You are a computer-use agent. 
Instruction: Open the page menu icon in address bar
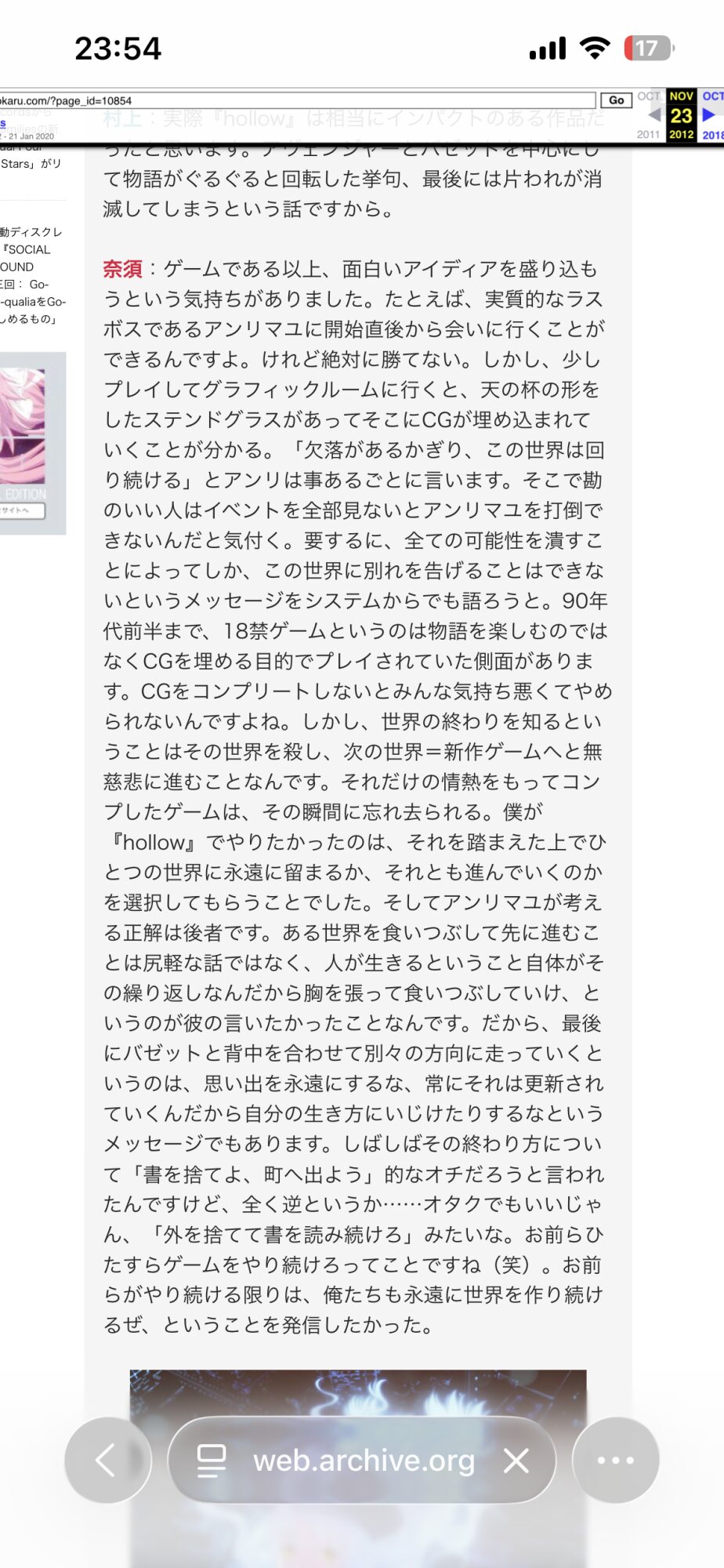(x=211, y=1460)
